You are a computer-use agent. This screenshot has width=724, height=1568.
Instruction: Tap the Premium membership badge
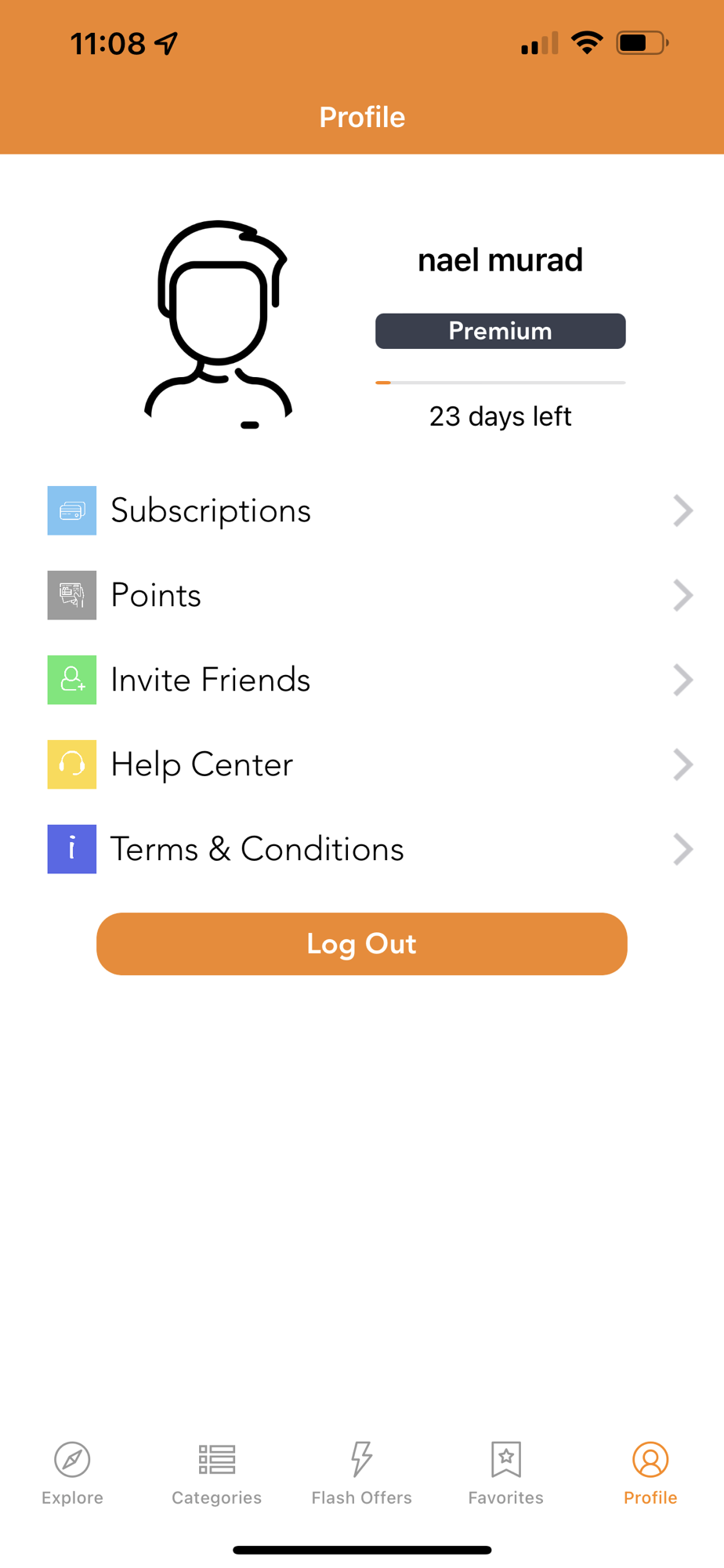[500, 331]
